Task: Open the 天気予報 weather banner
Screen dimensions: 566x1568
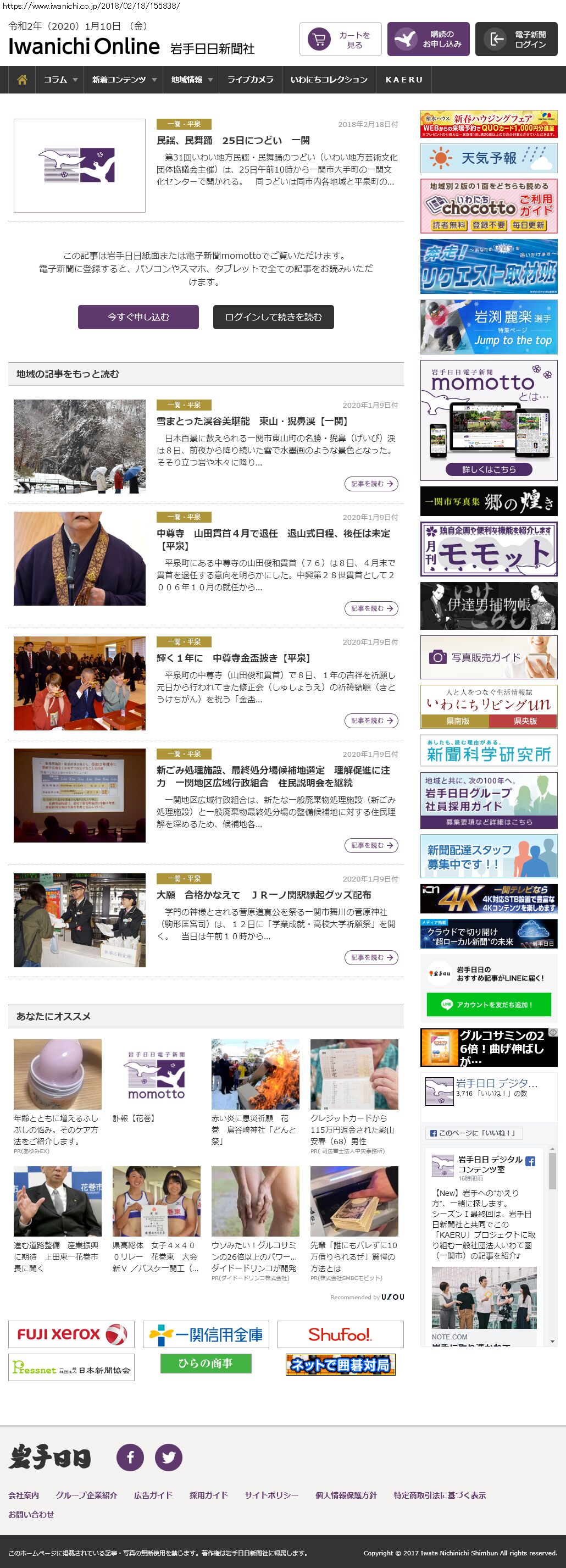Action: (488, 159)
